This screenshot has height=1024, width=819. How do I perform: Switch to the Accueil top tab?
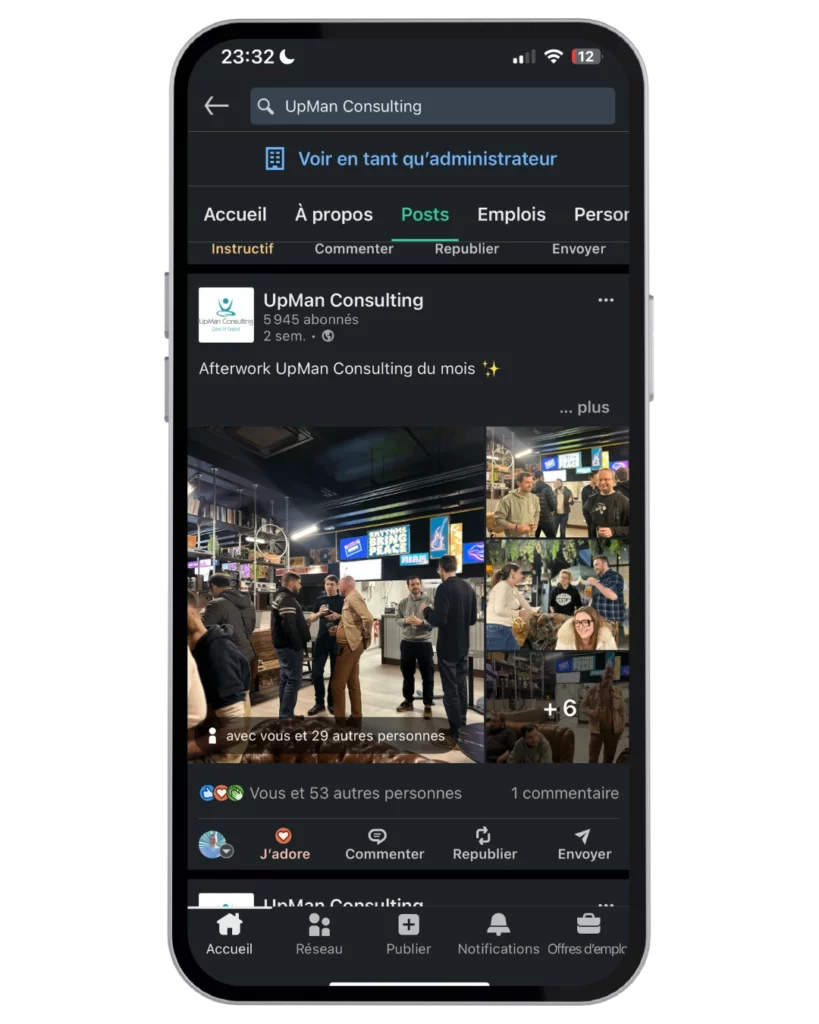(235, 214)
